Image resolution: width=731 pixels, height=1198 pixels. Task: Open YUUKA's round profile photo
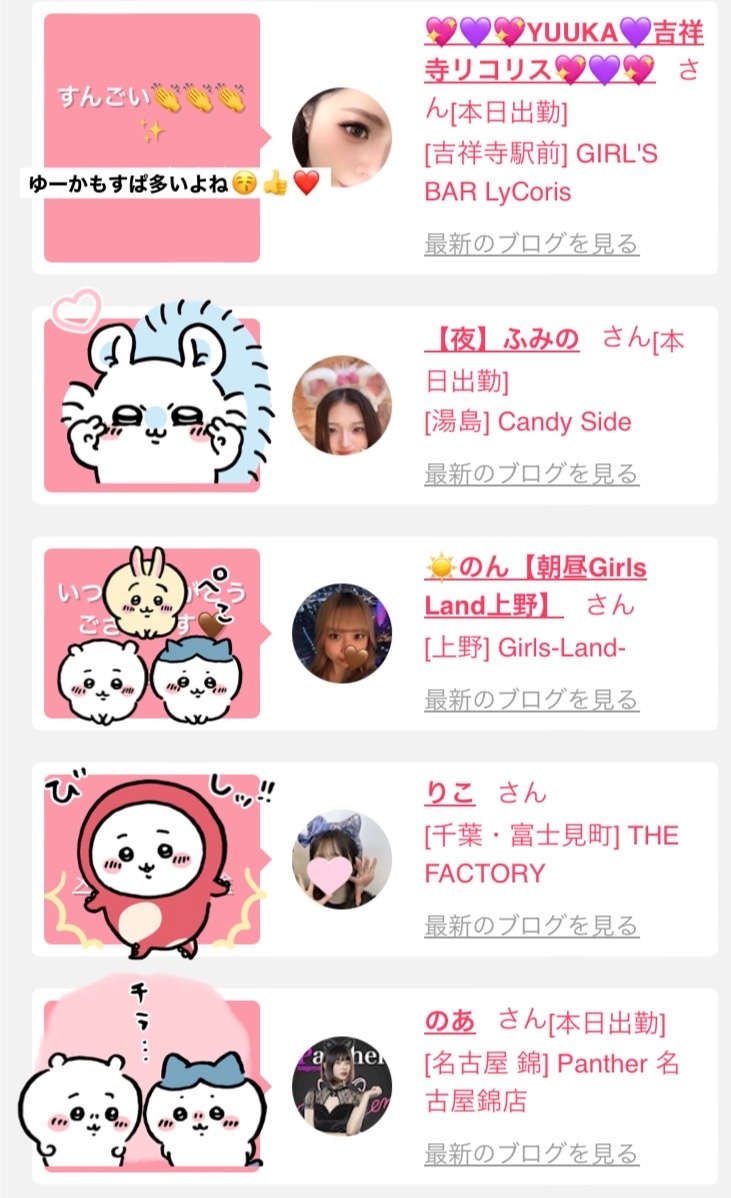(341, 138)
